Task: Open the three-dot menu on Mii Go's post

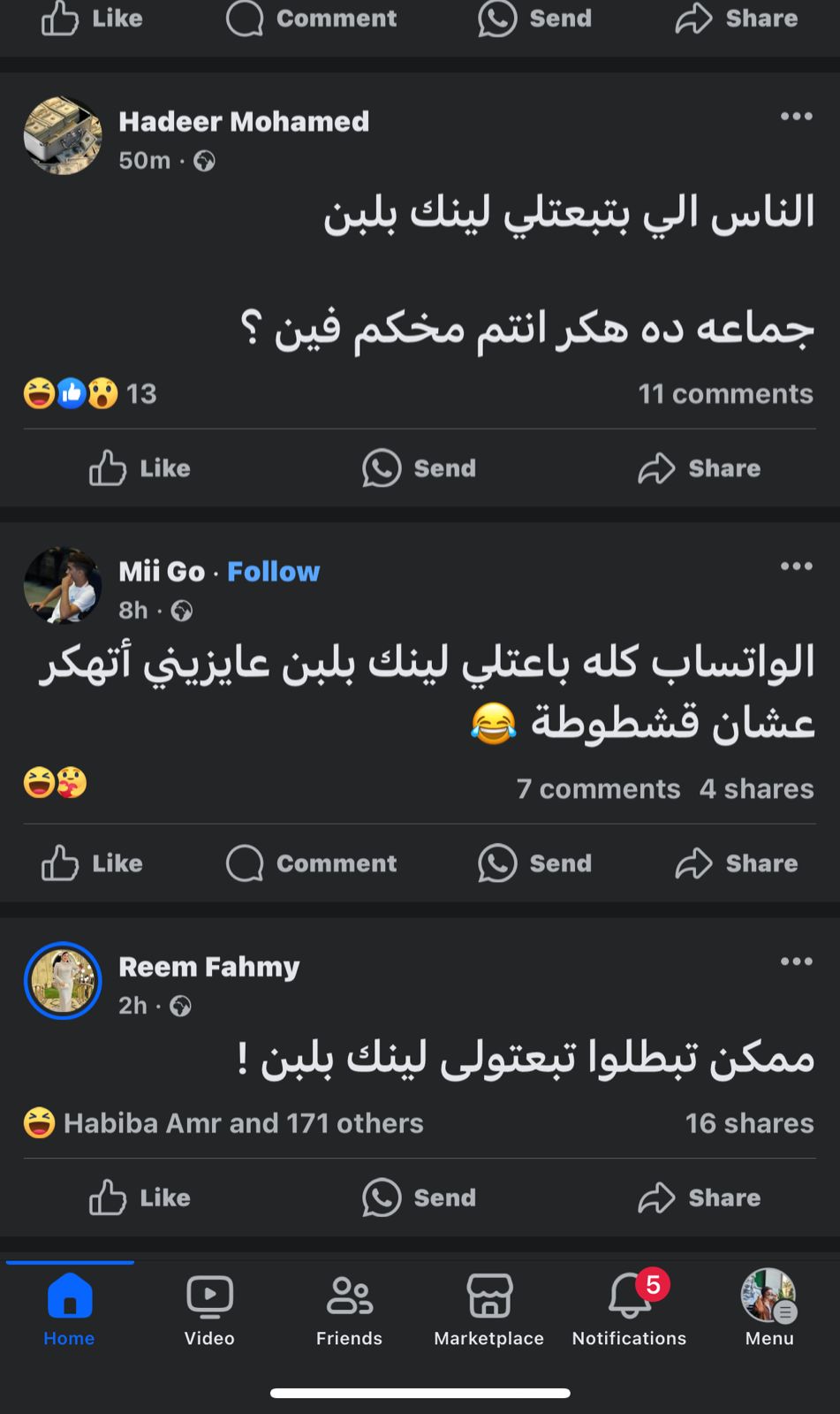Action: point(796,566)
